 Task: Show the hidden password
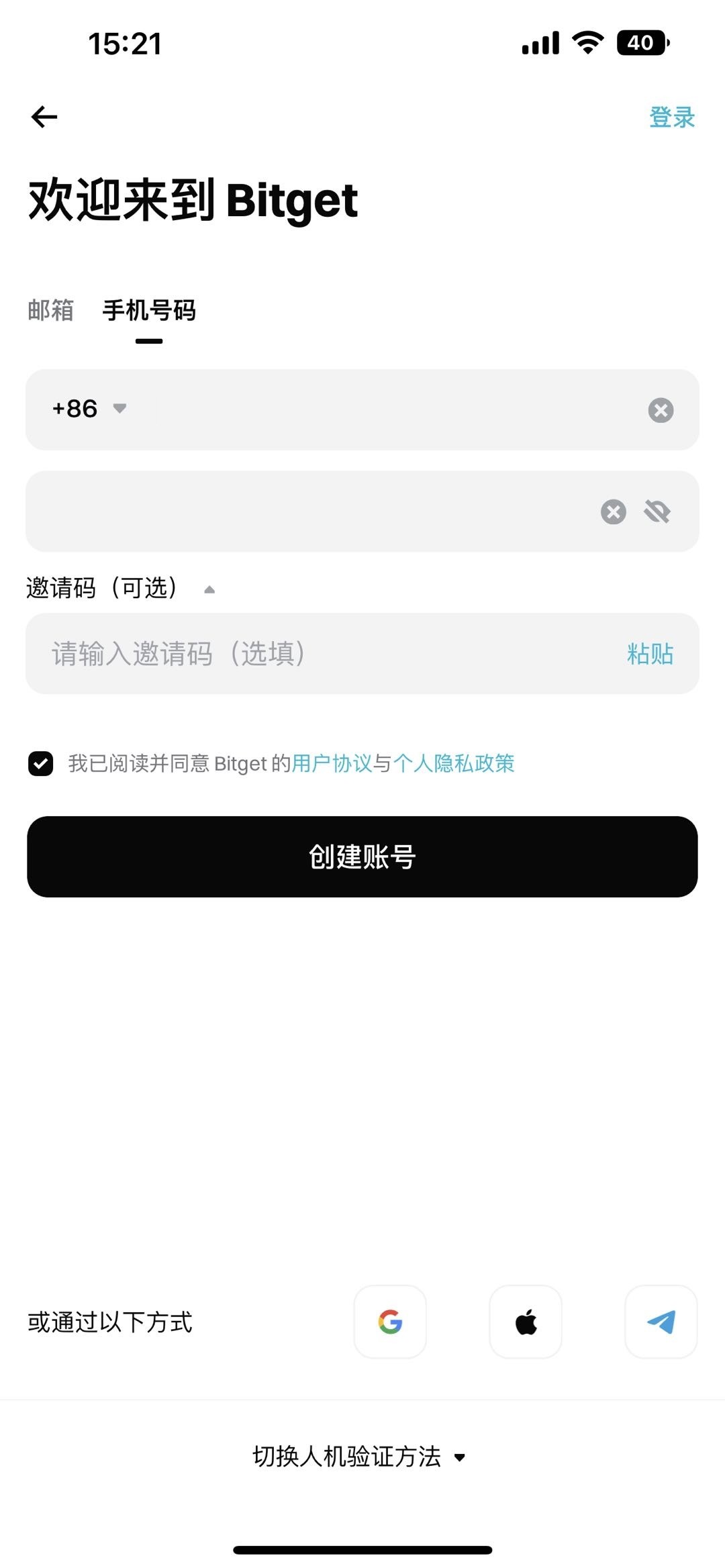(x=657, y=511)
